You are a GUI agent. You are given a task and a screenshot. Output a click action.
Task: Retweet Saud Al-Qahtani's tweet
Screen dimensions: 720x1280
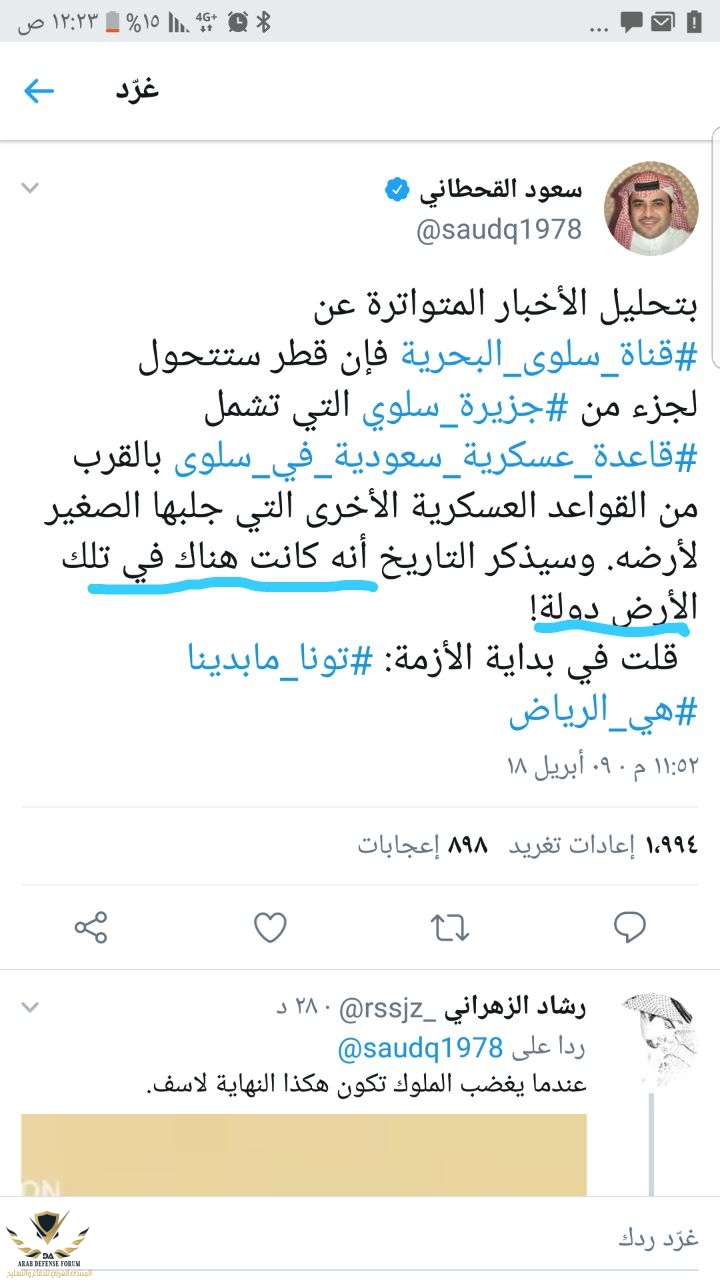pyautogui.click(x=450, y=928)
